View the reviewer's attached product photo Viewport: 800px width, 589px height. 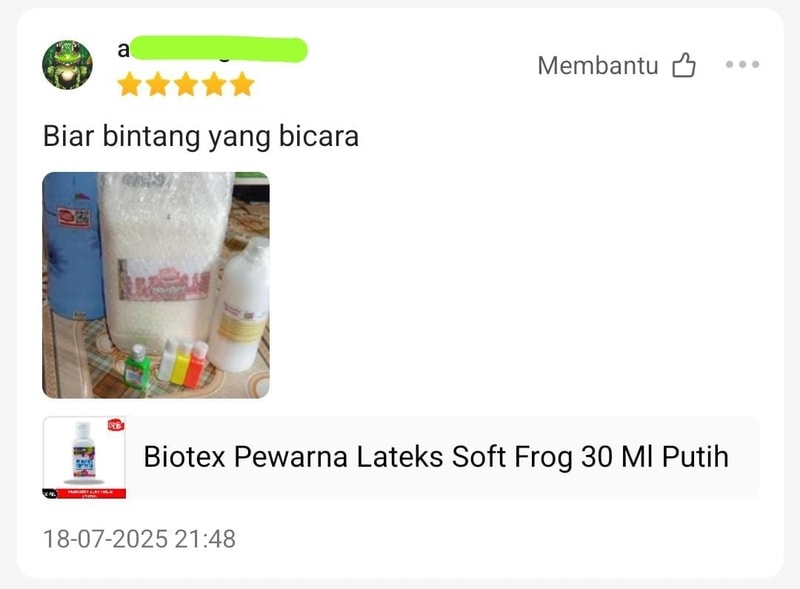coord(156,285)
